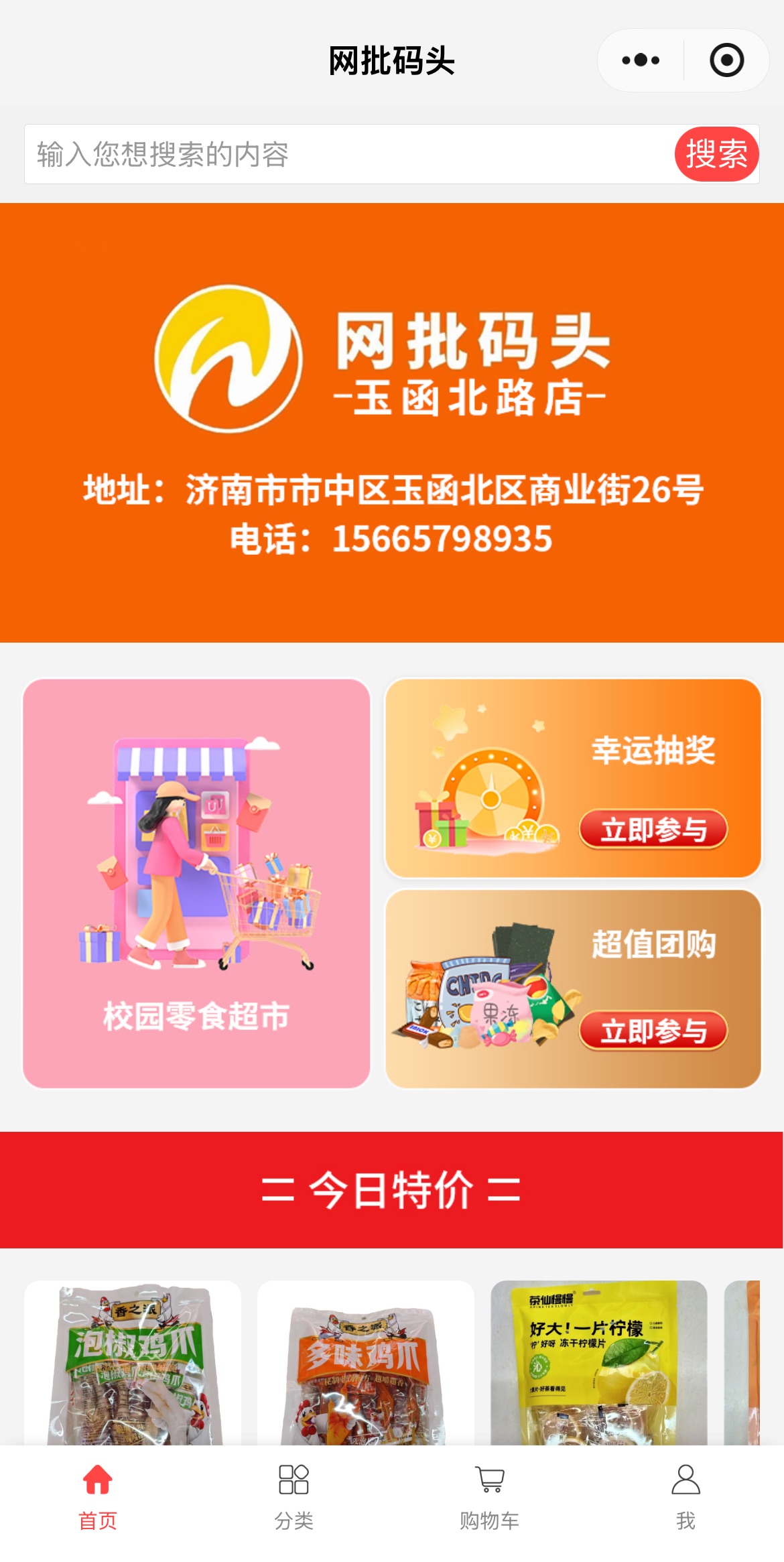The height and width of the screenshot is (1562, 784).
Task: Open the 购物车 tab
Action: point(489,1498)
